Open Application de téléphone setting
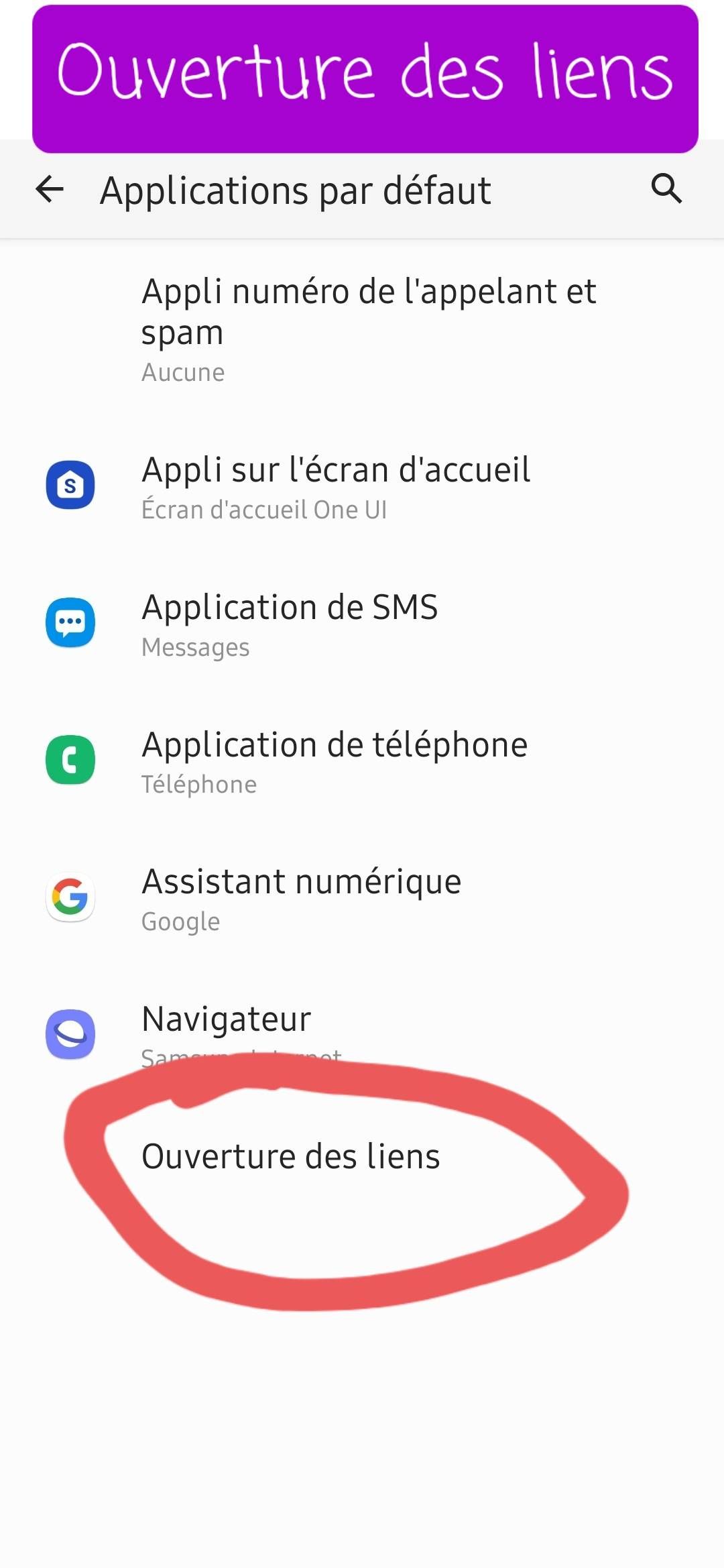Viewport: 724px width, 1568px height. pyautogui.click(x=334, y=762)
